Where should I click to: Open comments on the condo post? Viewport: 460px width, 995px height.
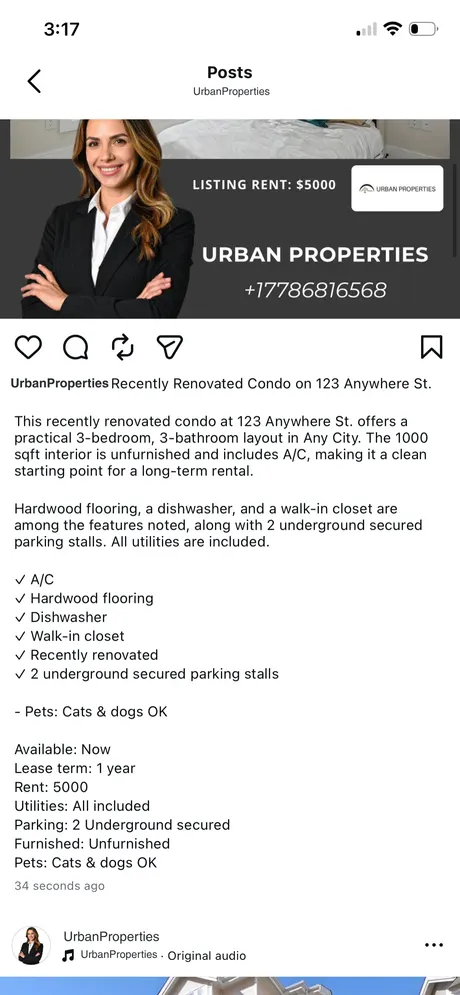pos(76,347)
